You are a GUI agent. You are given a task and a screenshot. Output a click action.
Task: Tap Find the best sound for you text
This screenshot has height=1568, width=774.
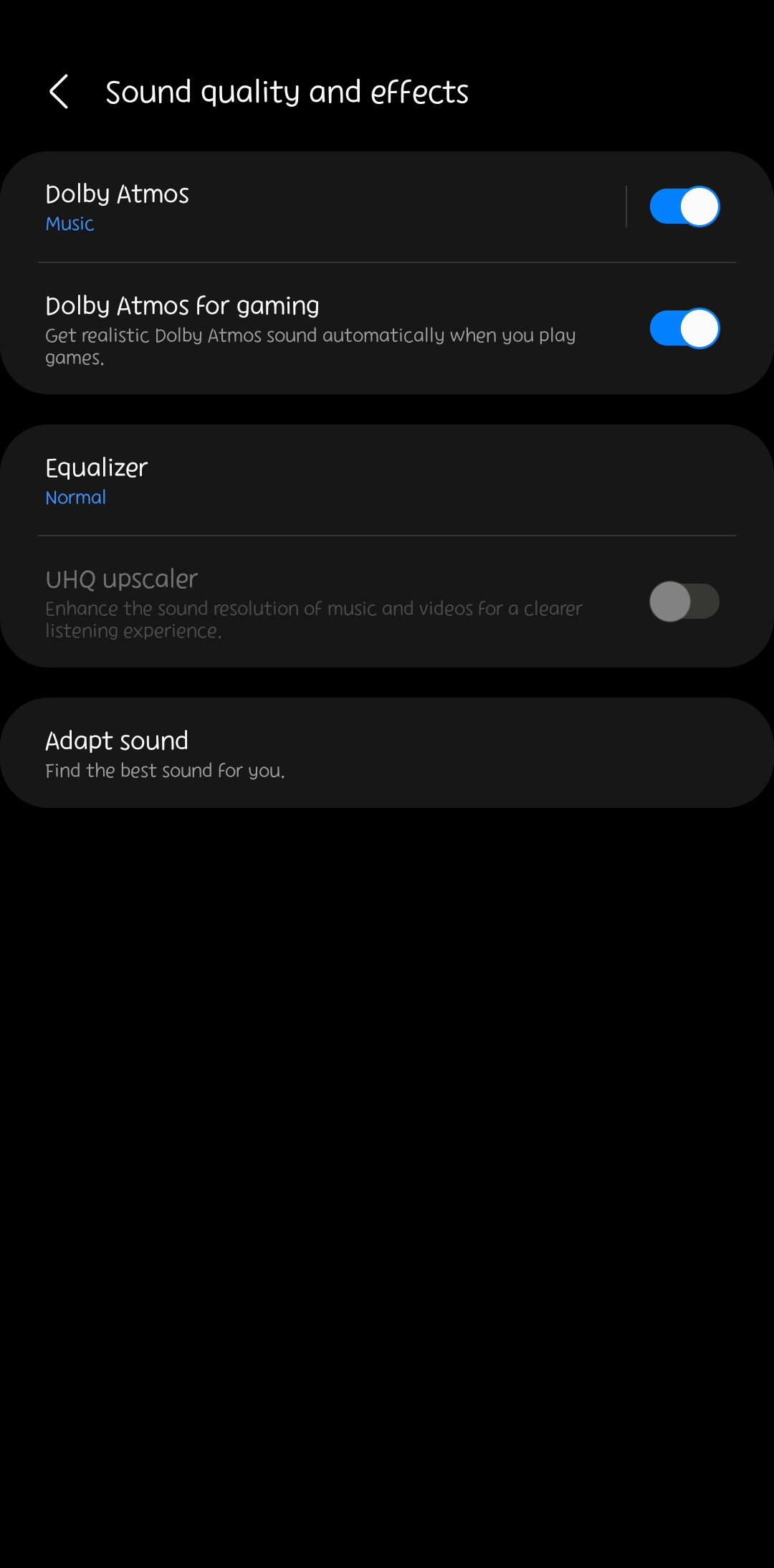click(166, 771)
